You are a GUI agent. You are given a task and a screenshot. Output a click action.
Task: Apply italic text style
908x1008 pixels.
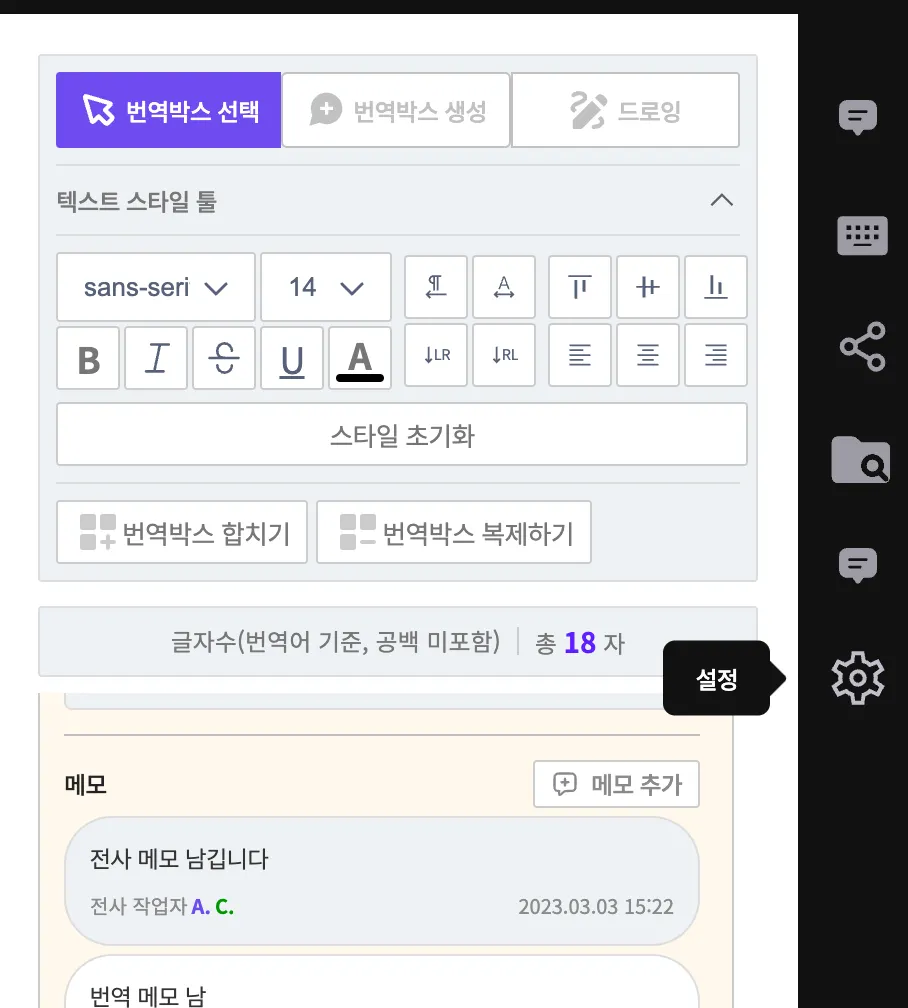click(156, 358)
